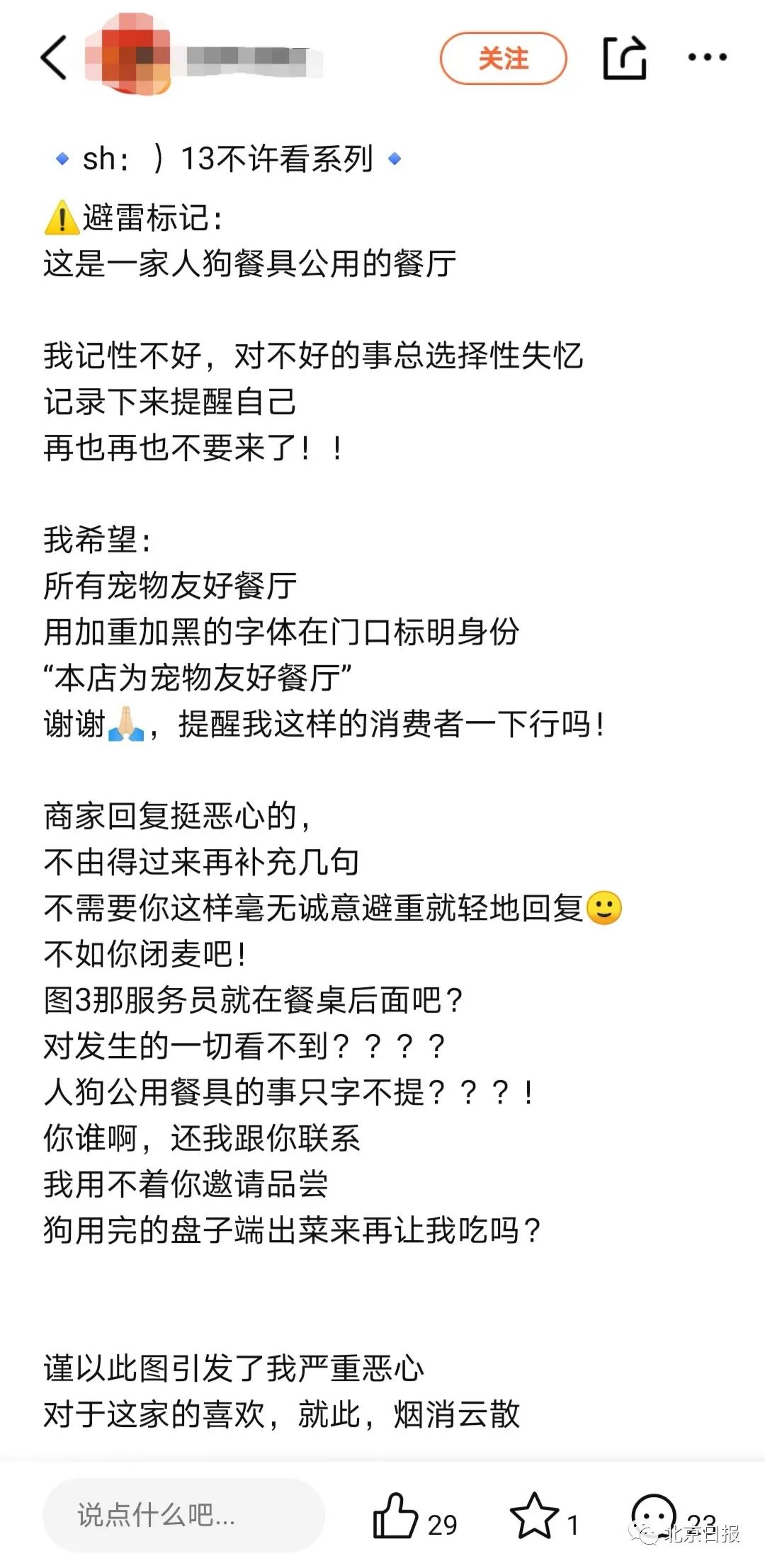Bookmark the post with the star icon
Image resolution: width=765 pixels, height=1568 pixels.
534,1516
